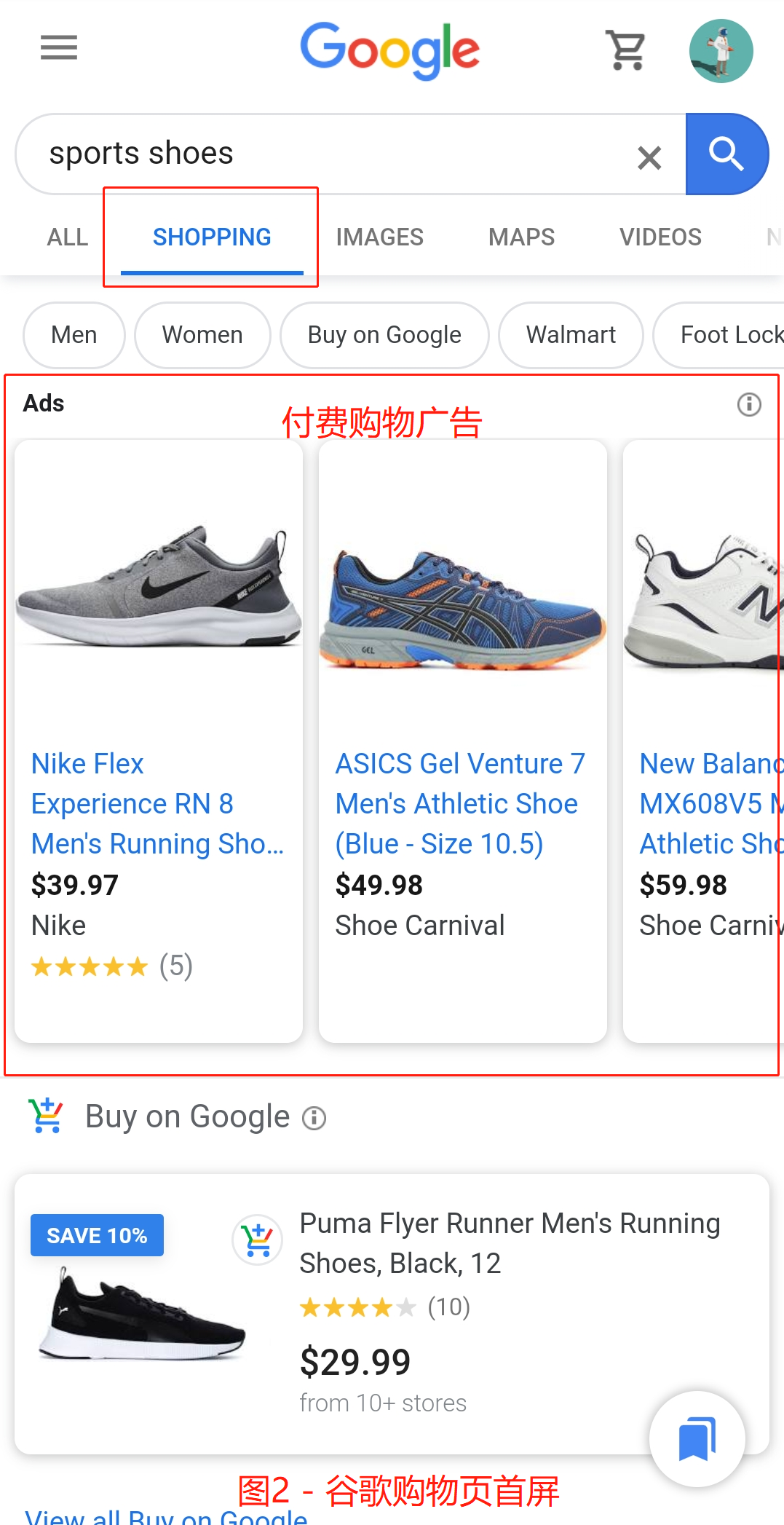Open the Ads info icon
This screenshot has width=784, height=1525.
click(x=749, y=404)
